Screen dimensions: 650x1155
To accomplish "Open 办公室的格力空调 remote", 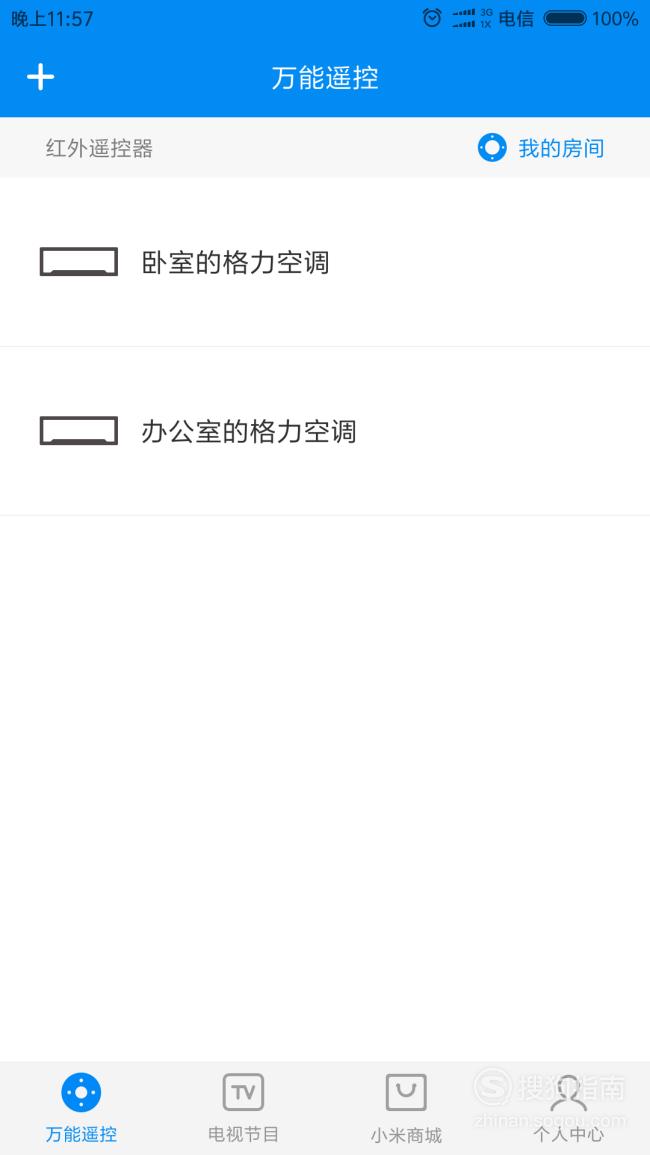I will coord(325,432).
